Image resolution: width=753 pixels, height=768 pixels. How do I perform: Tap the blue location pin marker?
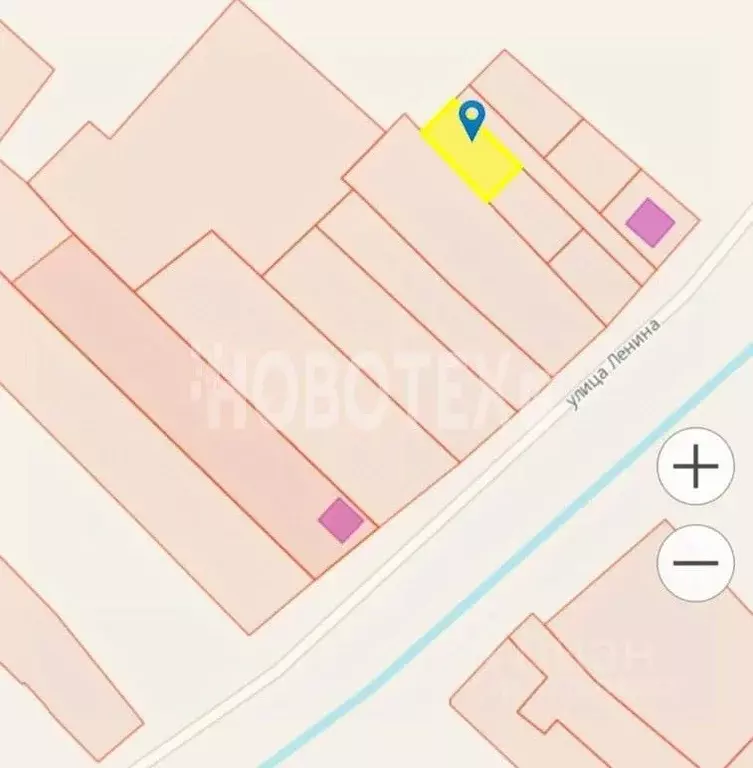coord(471,120)
